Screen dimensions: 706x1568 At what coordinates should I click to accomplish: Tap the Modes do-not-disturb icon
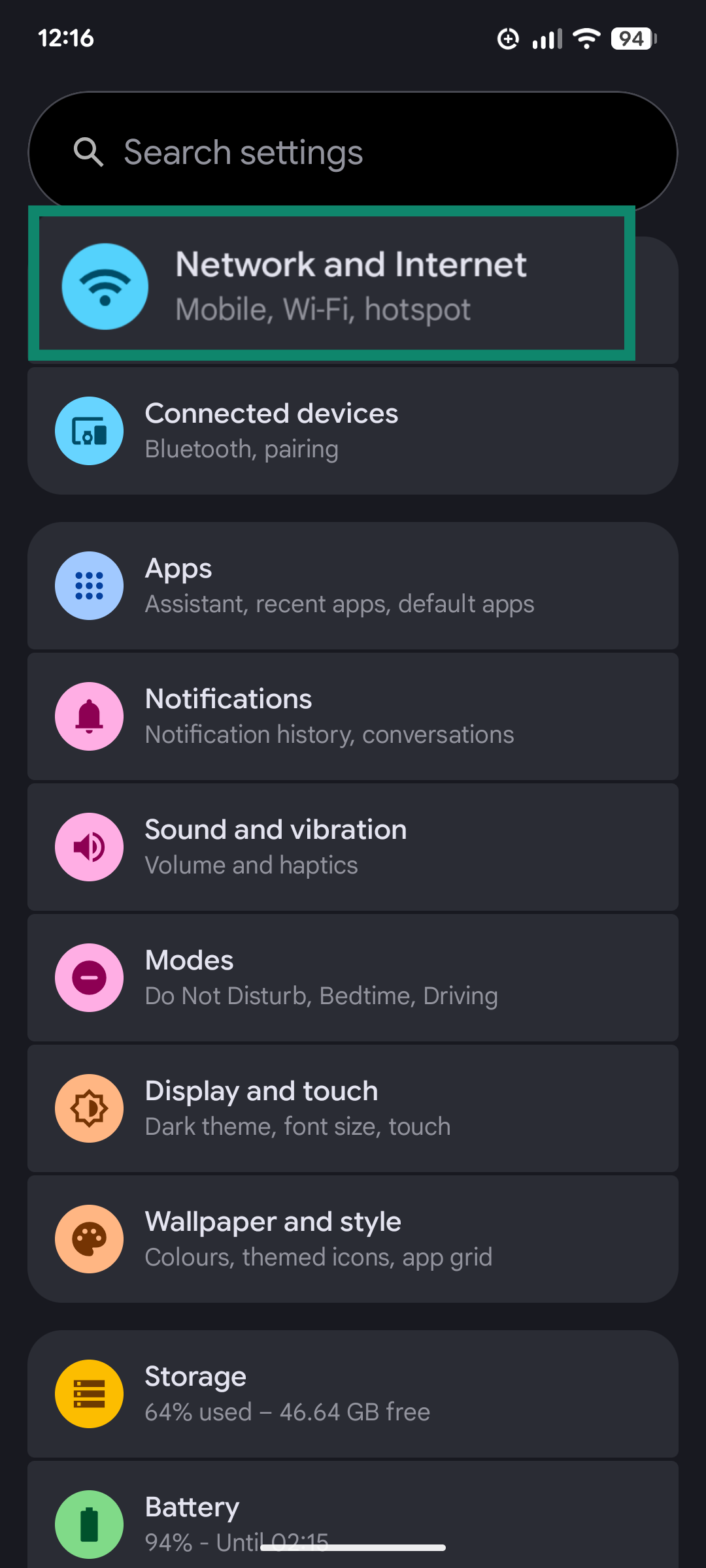(90, 977)
